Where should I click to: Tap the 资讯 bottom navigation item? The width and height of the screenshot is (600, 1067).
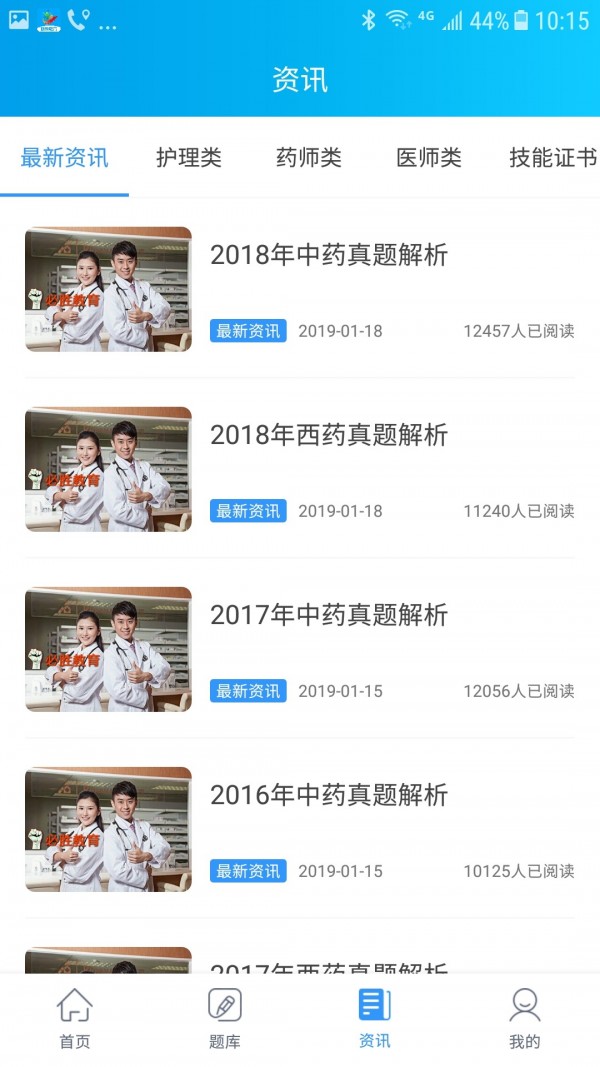pos(375,1018)
